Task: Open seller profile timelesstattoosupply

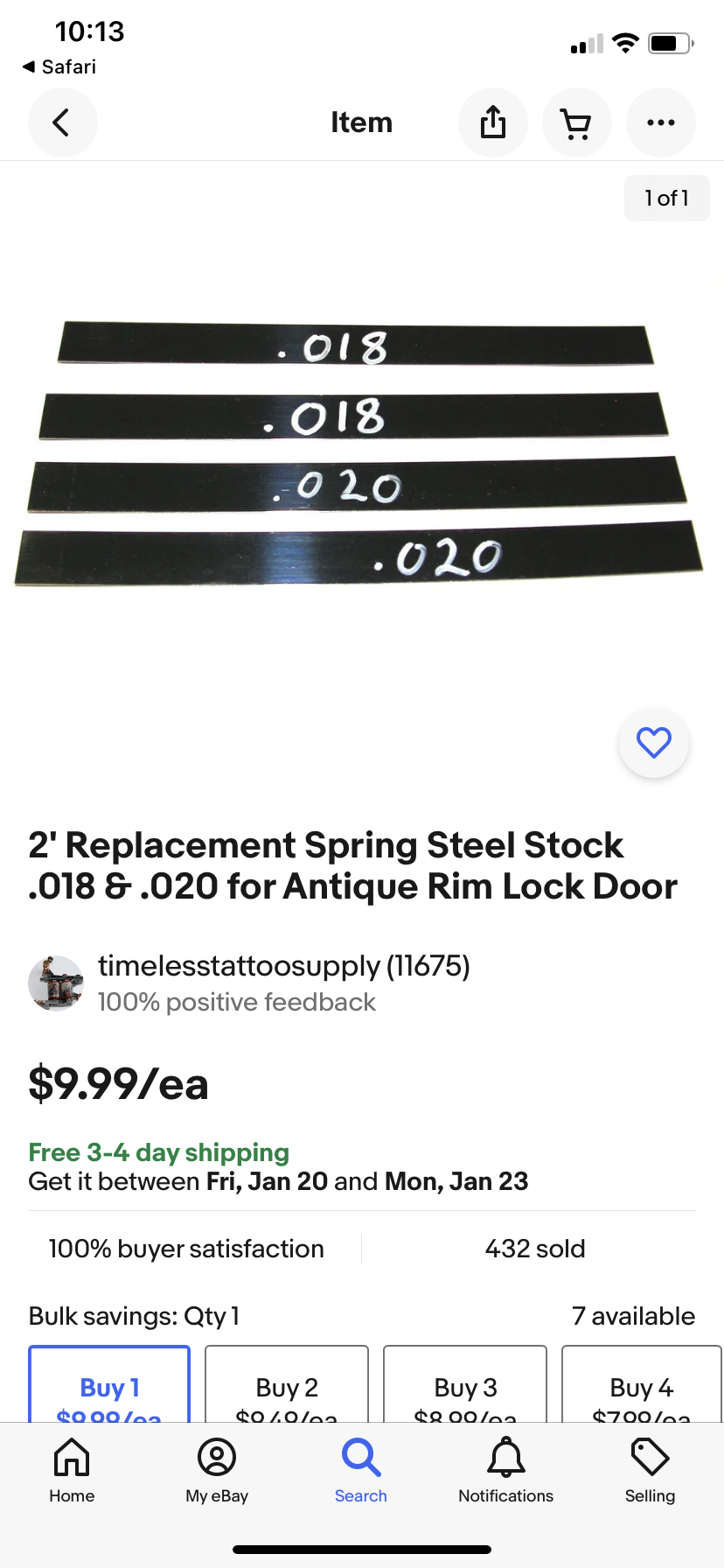Action: point(283,966)
